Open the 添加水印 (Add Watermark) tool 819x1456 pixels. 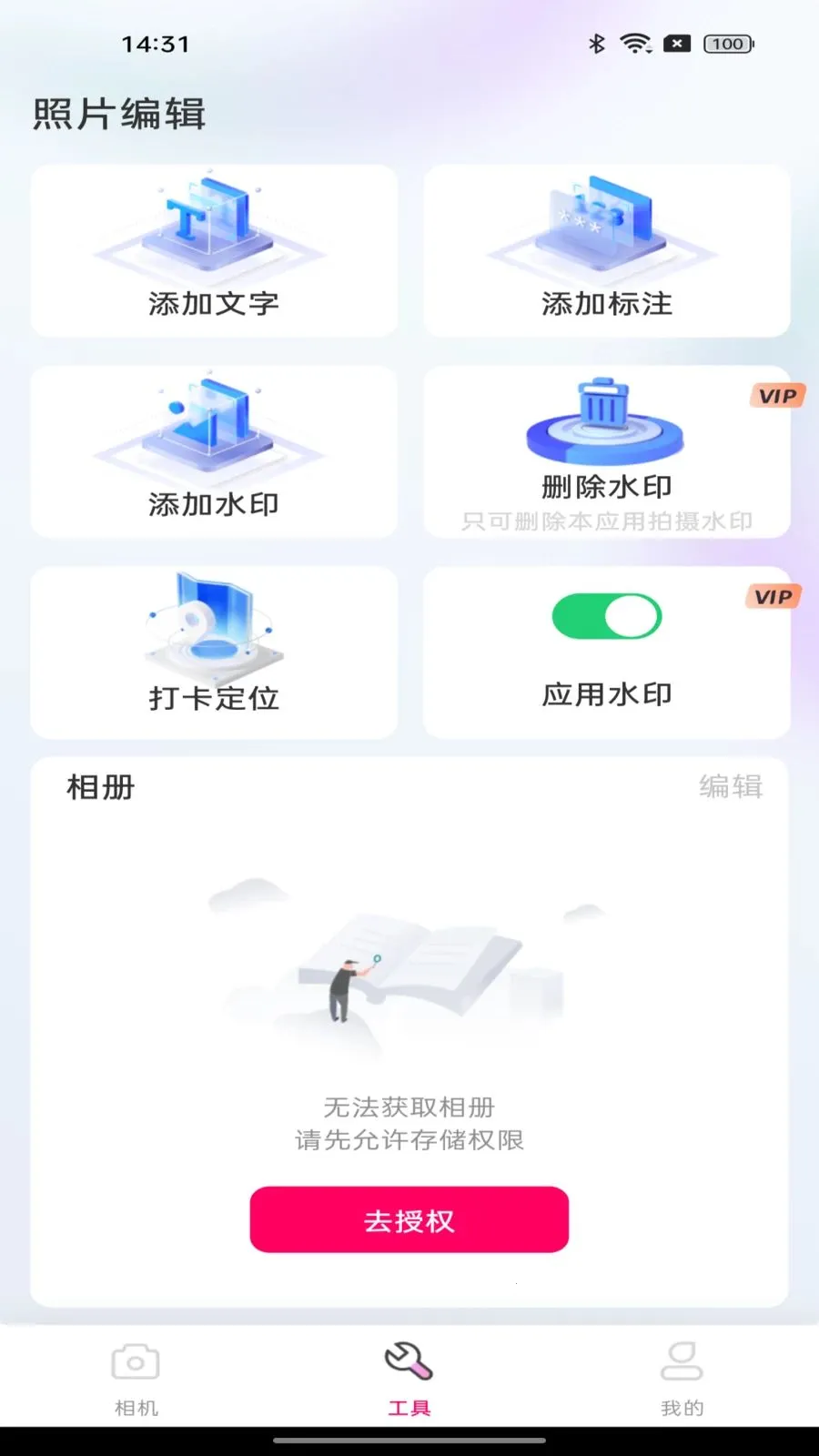pyautogui.click(x=213, y=450)
